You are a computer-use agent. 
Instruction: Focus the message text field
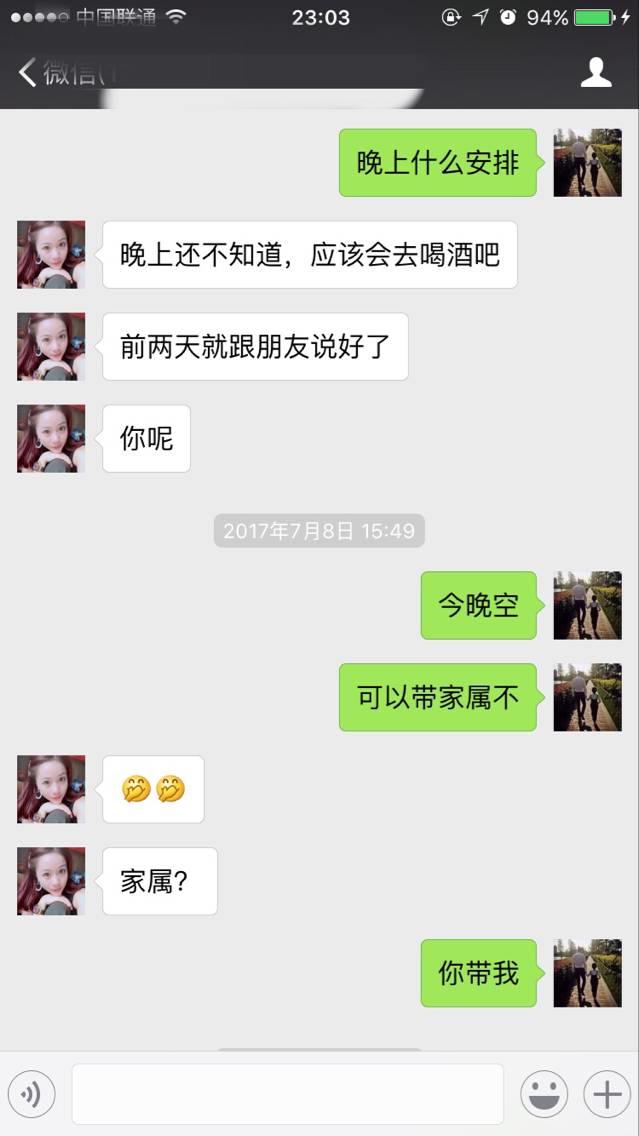pos(287,1094)
